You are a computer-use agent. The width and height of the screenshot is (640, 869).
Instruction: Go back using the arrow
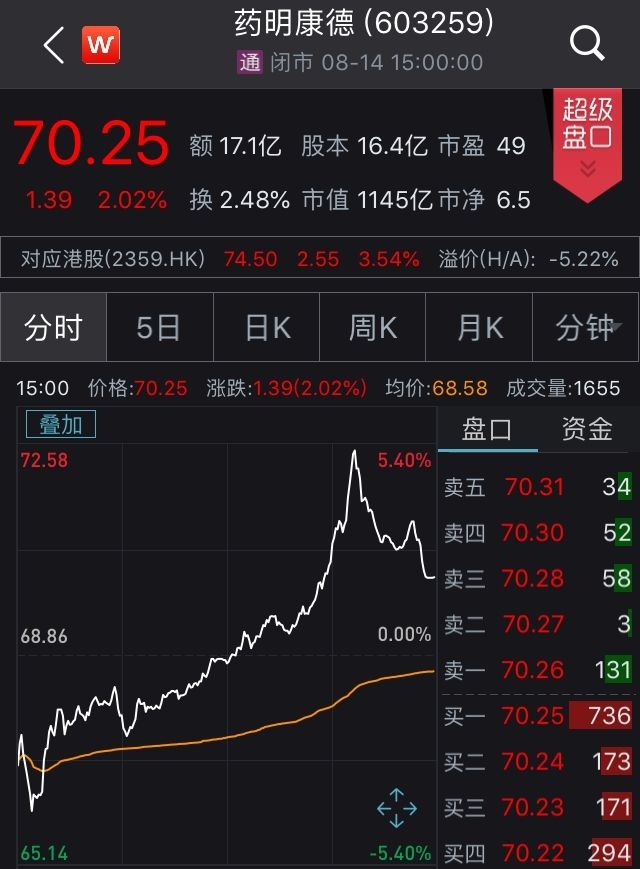(x=54, y=45)
